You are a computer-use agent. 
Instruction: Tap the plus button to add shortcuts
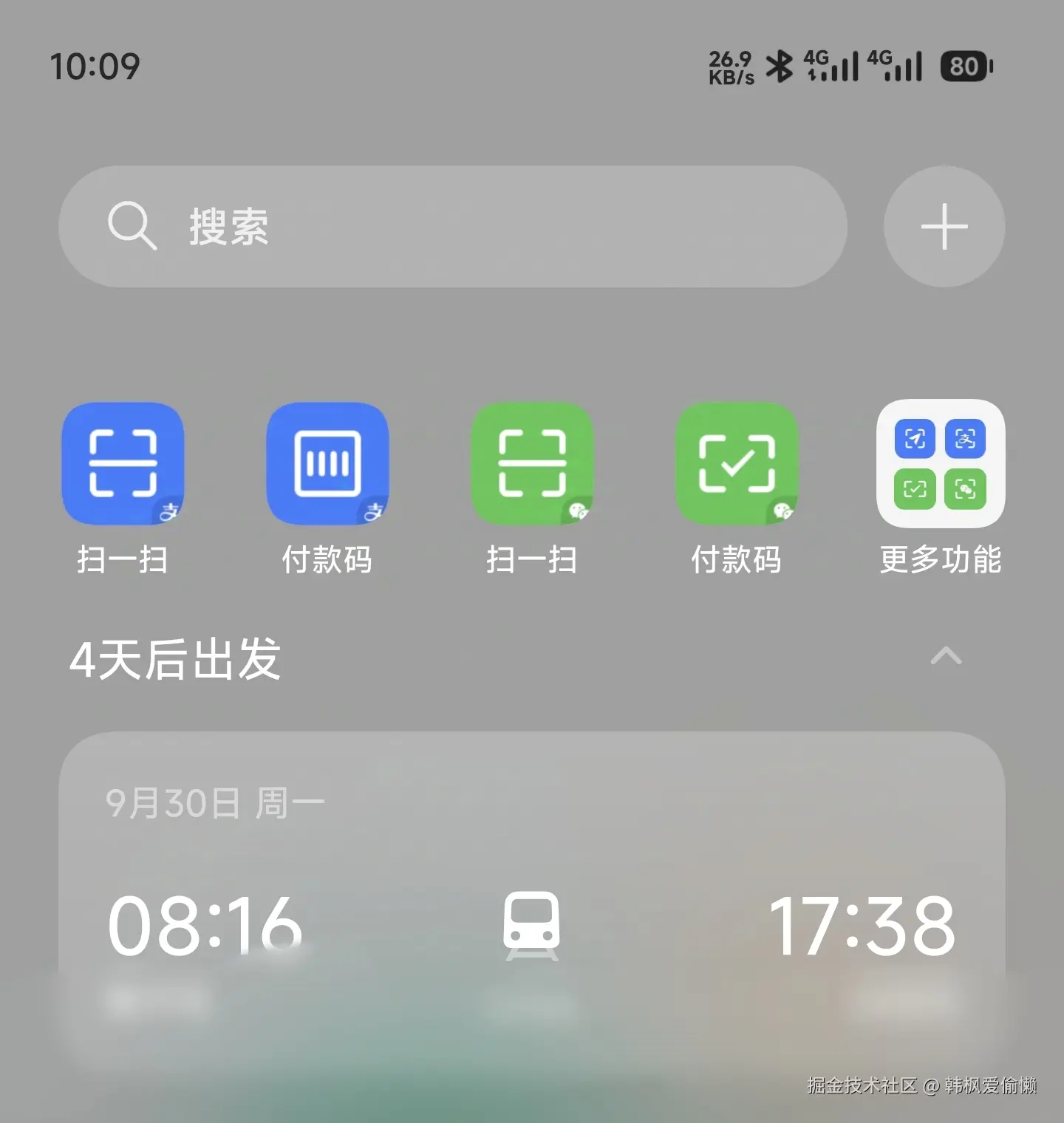point(944,227)
